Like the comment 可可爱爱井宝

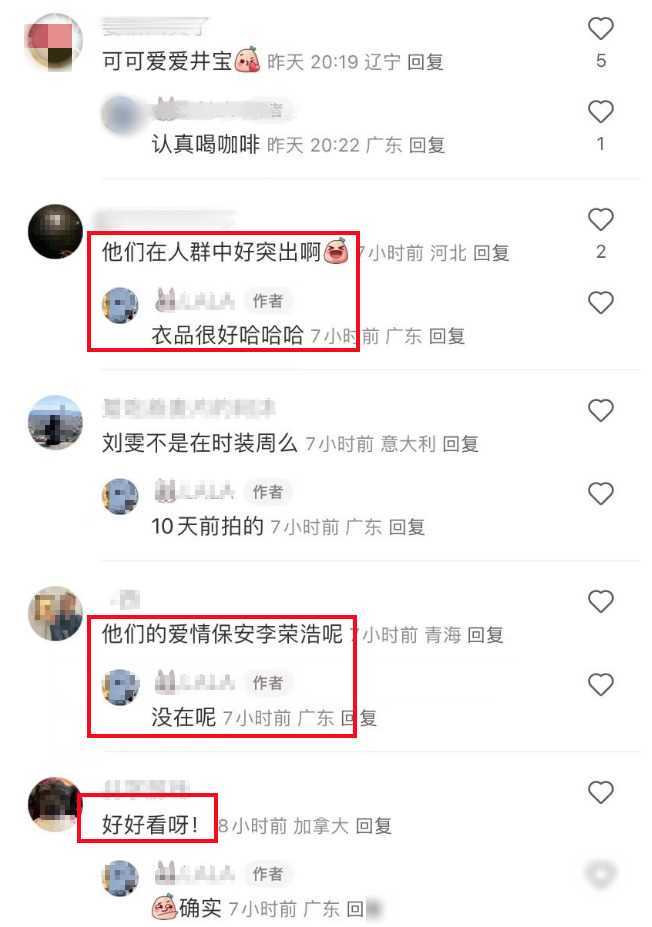pos(600,29)
